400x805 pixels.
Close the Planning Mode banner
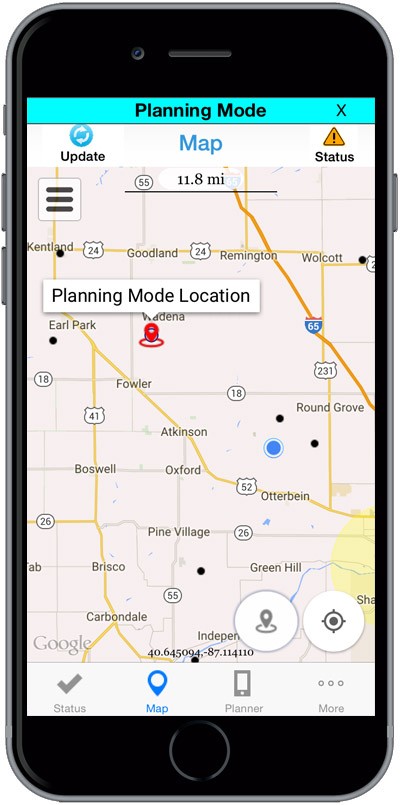click(x=341, y=110)
